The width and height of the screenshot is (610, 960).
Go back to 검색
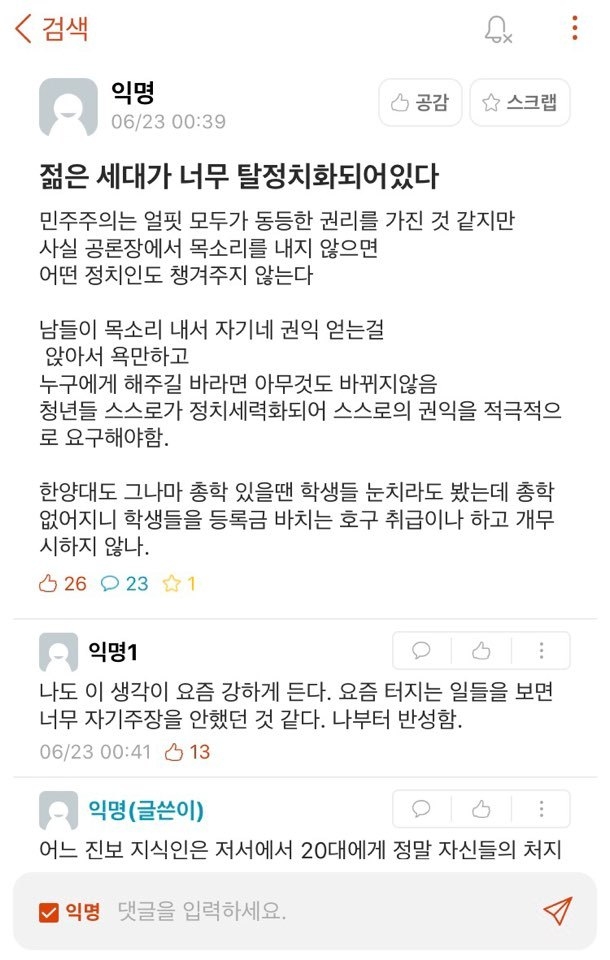pyautogui.click(x=52, y=29)
